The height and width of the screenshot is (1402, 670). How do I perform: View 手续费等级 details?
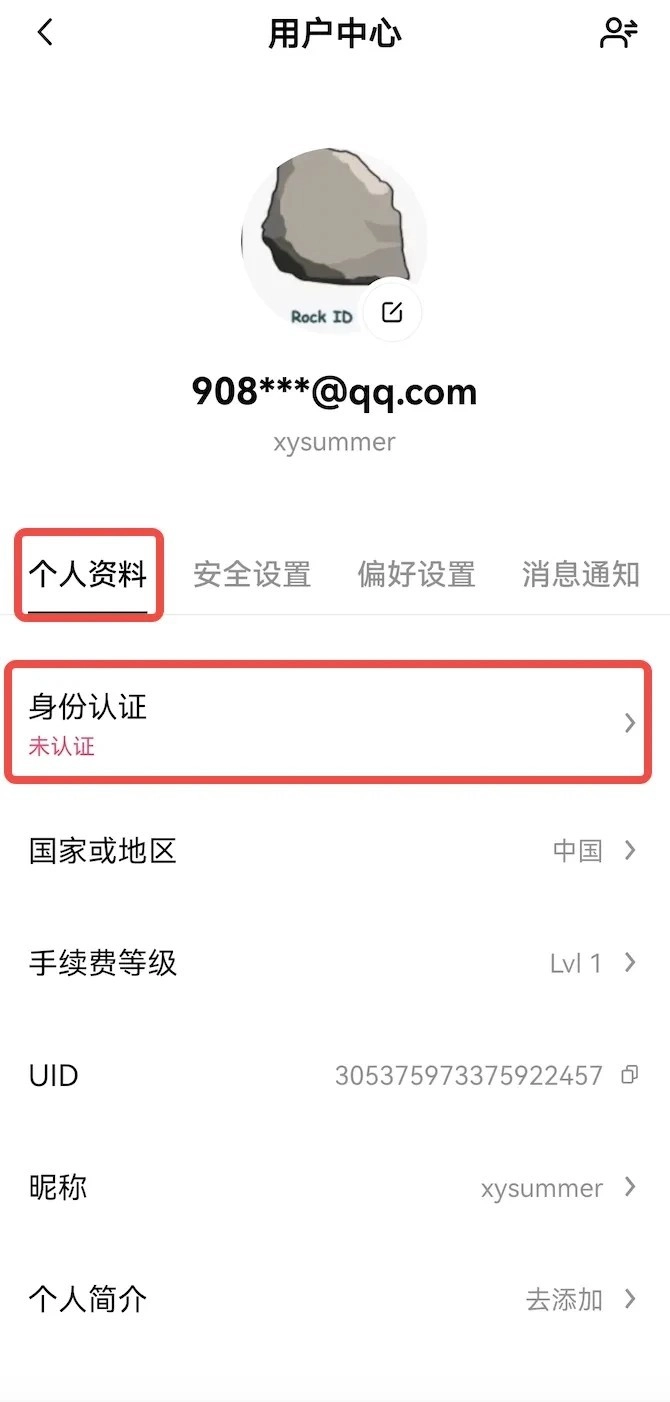(335, 963)
